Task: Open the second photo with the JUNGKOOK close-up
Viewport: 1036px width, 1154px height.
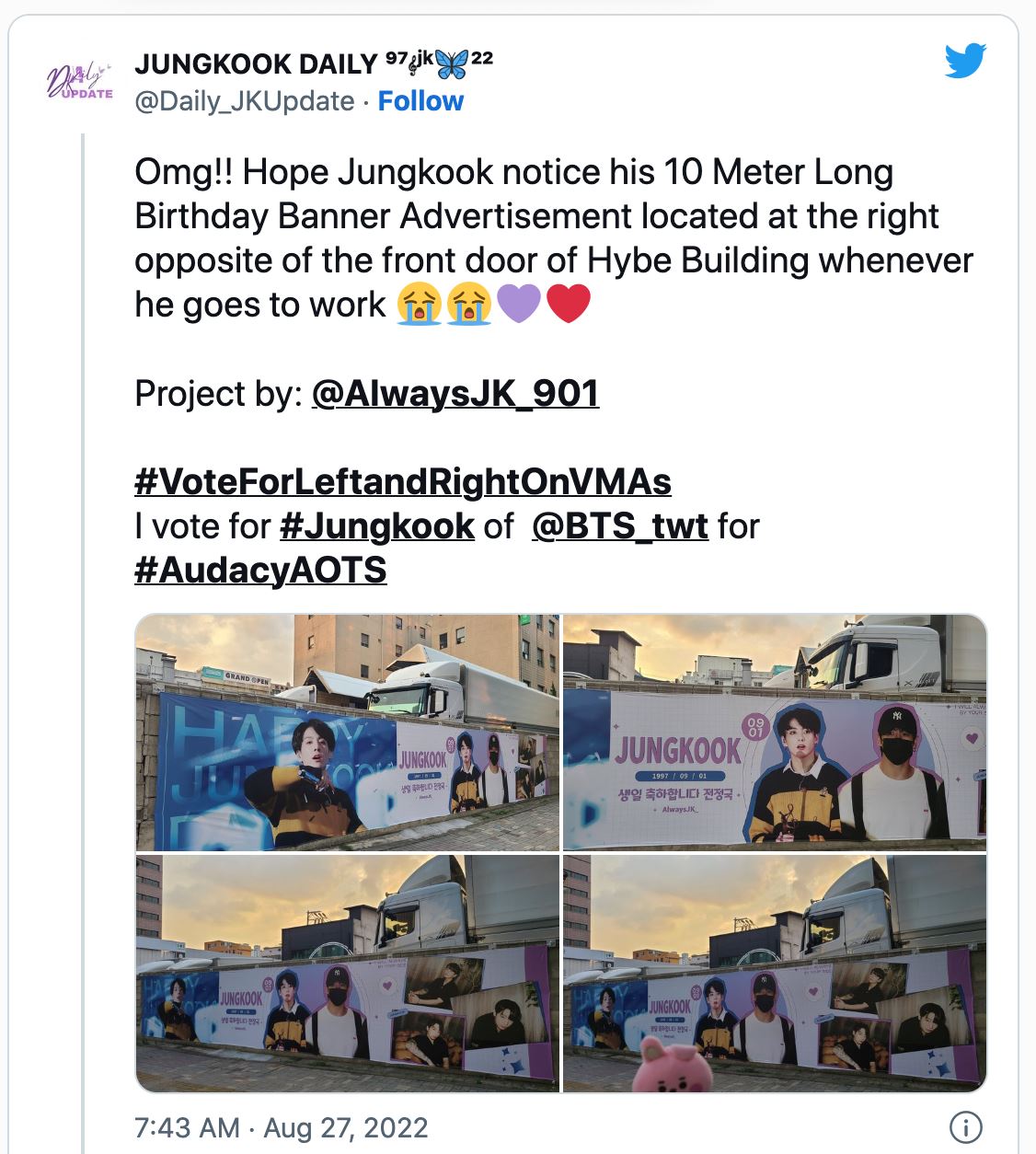Action: (x=774, y=733)
